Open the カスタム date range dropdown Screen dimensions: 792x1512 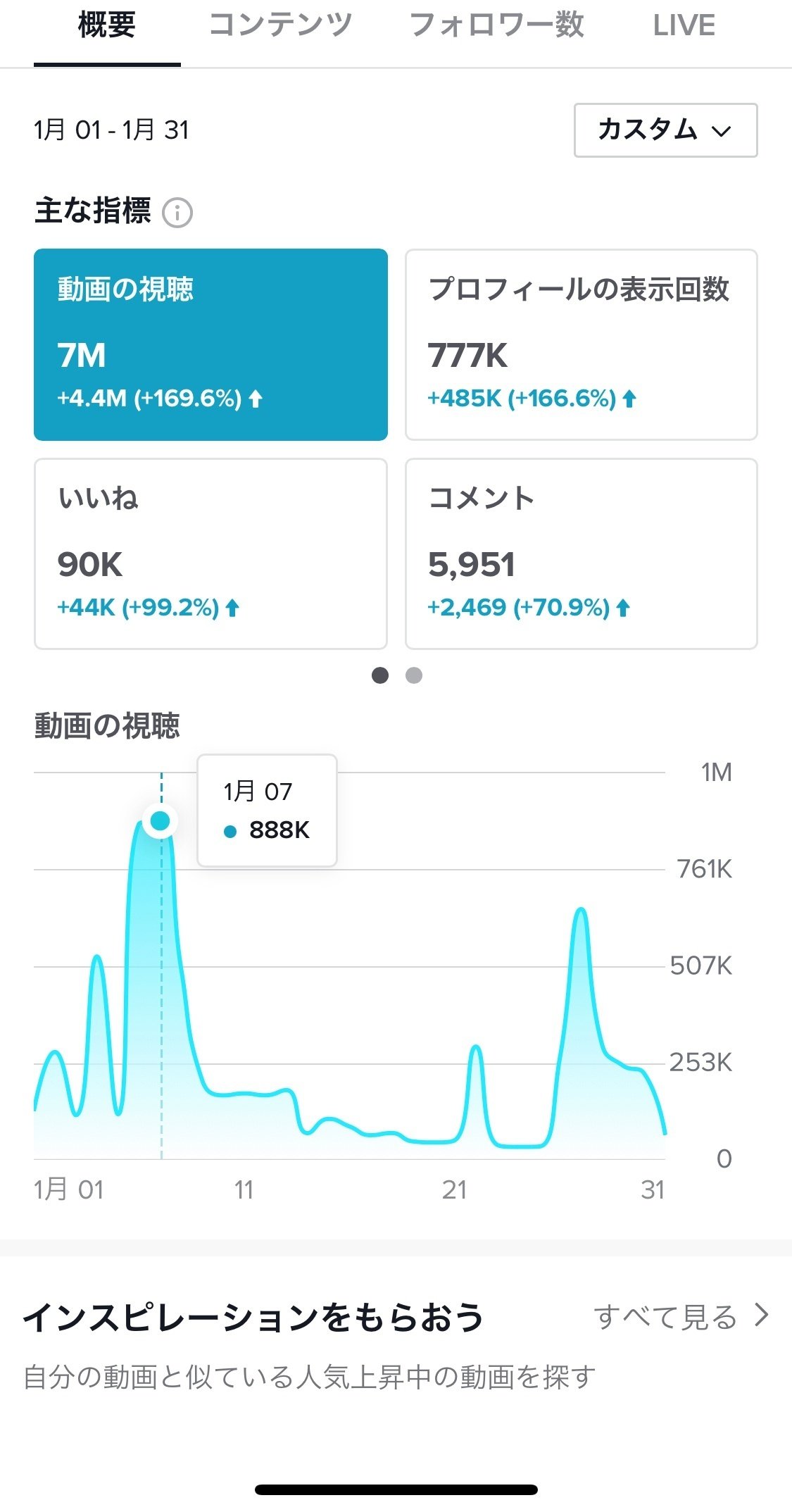665,130
